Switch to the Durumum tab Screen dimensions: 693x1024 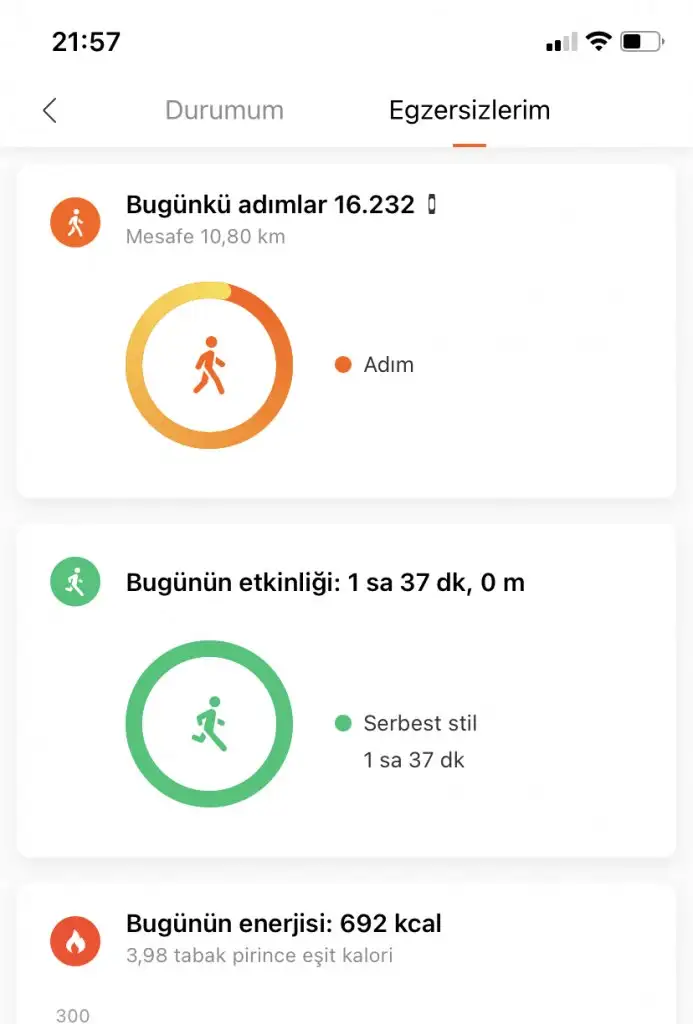click(x=224, y=110)
